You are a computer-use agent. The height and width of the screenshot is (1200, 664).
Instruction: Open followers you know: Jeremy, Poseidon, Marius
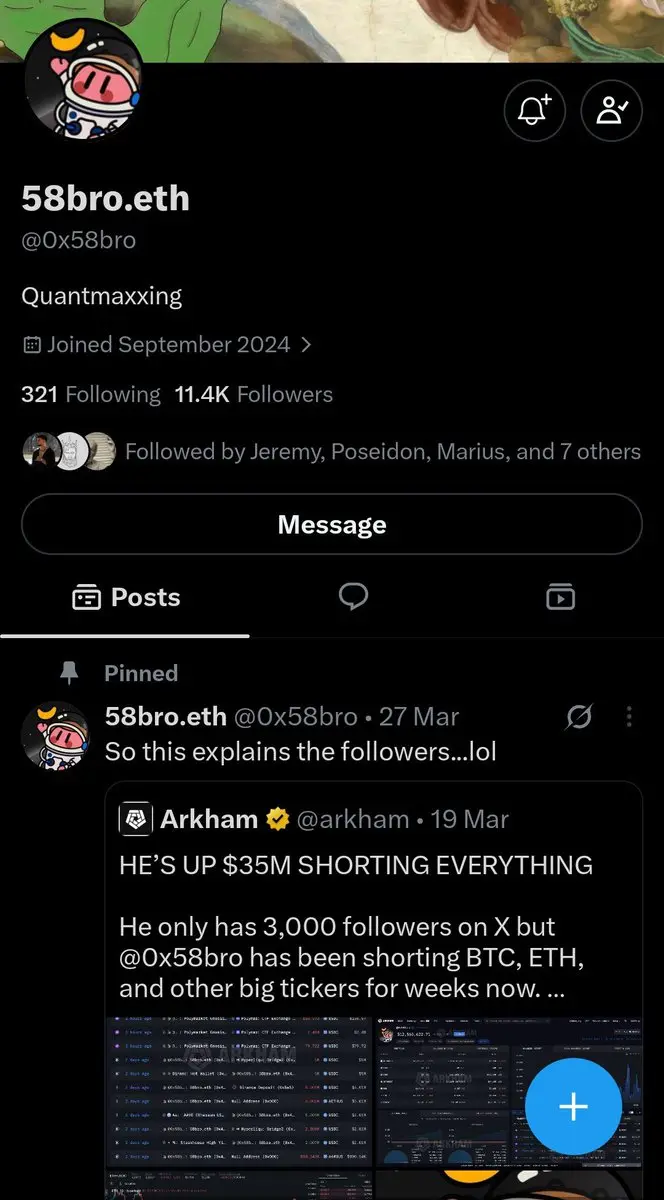click(x=331, y=452)
